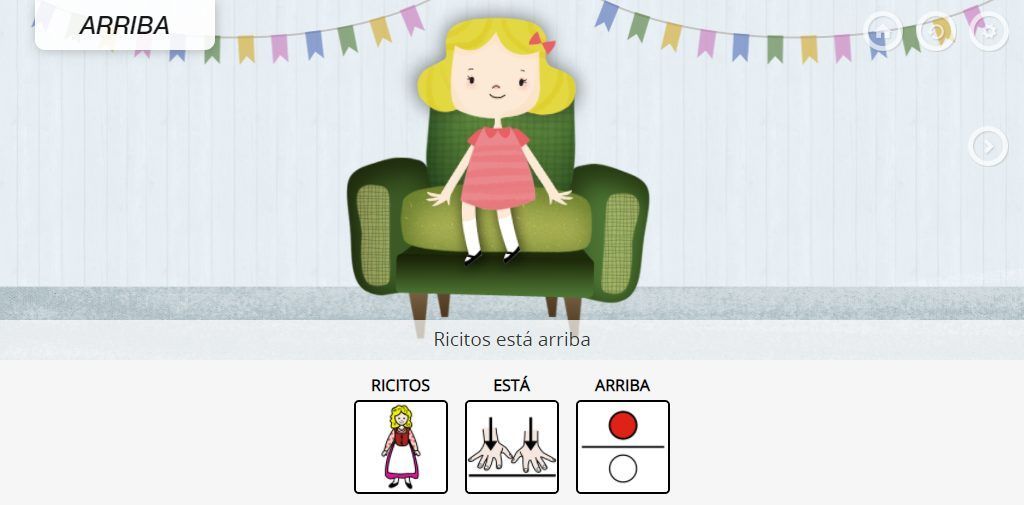
Task: Go to the home screen icon
Action: coord(882,32)
